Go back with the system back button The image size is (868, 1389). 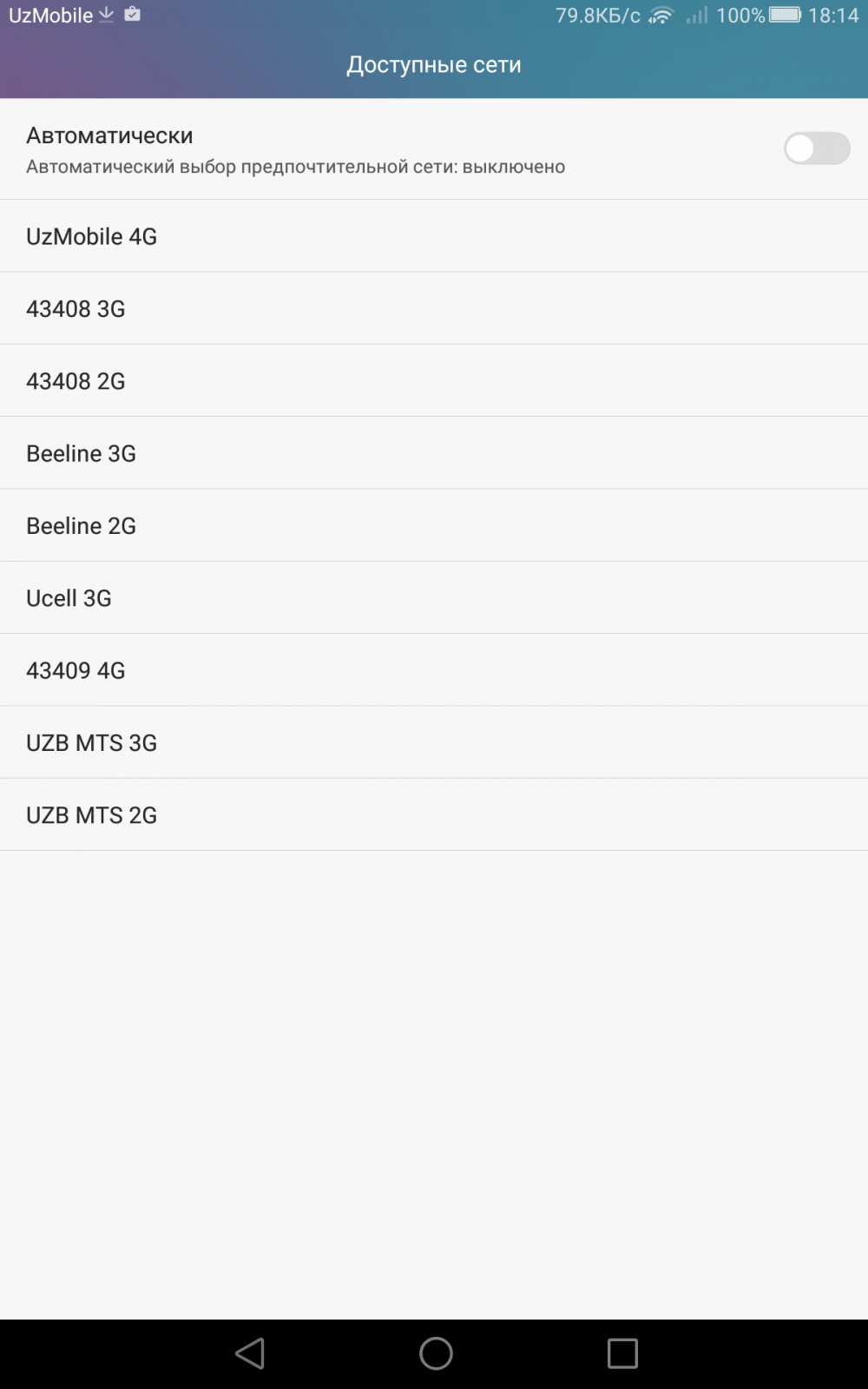[250, 1353]
